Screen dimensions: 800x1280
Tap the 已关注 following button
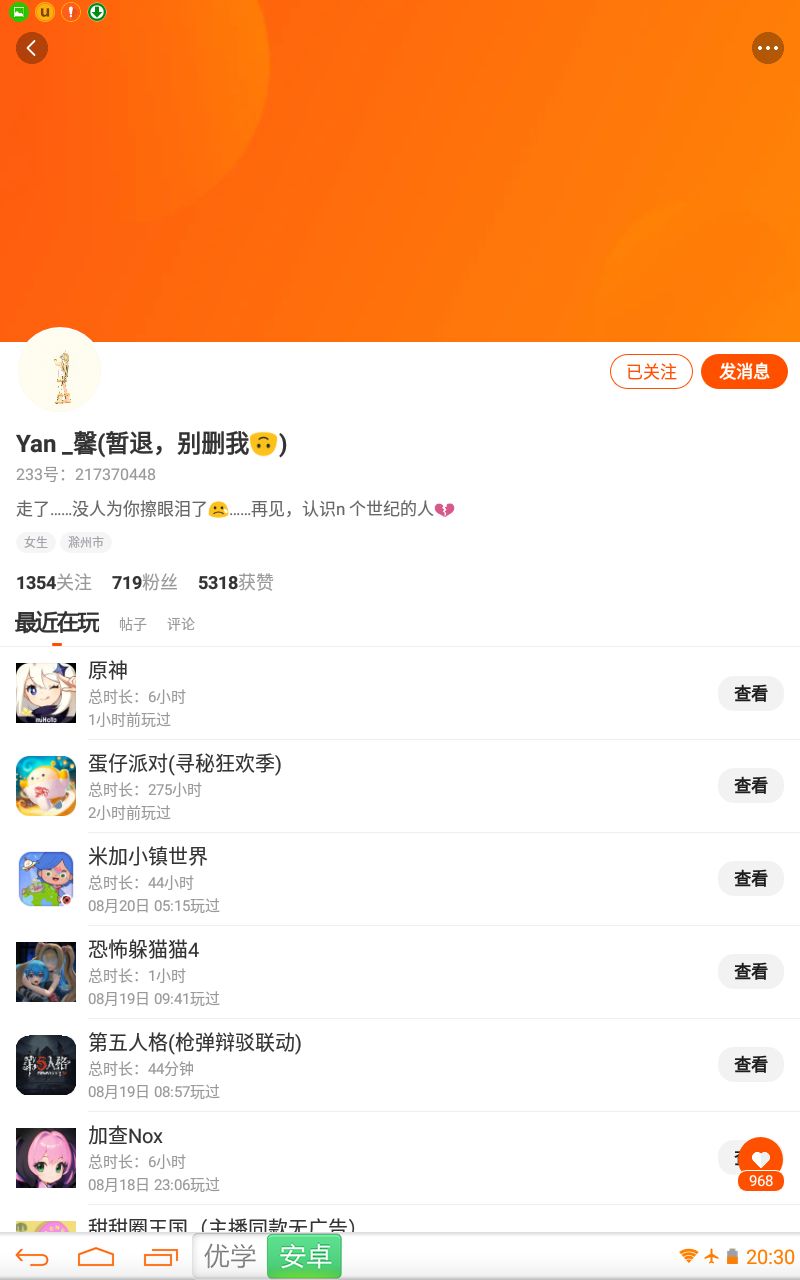tap(651, 372)
